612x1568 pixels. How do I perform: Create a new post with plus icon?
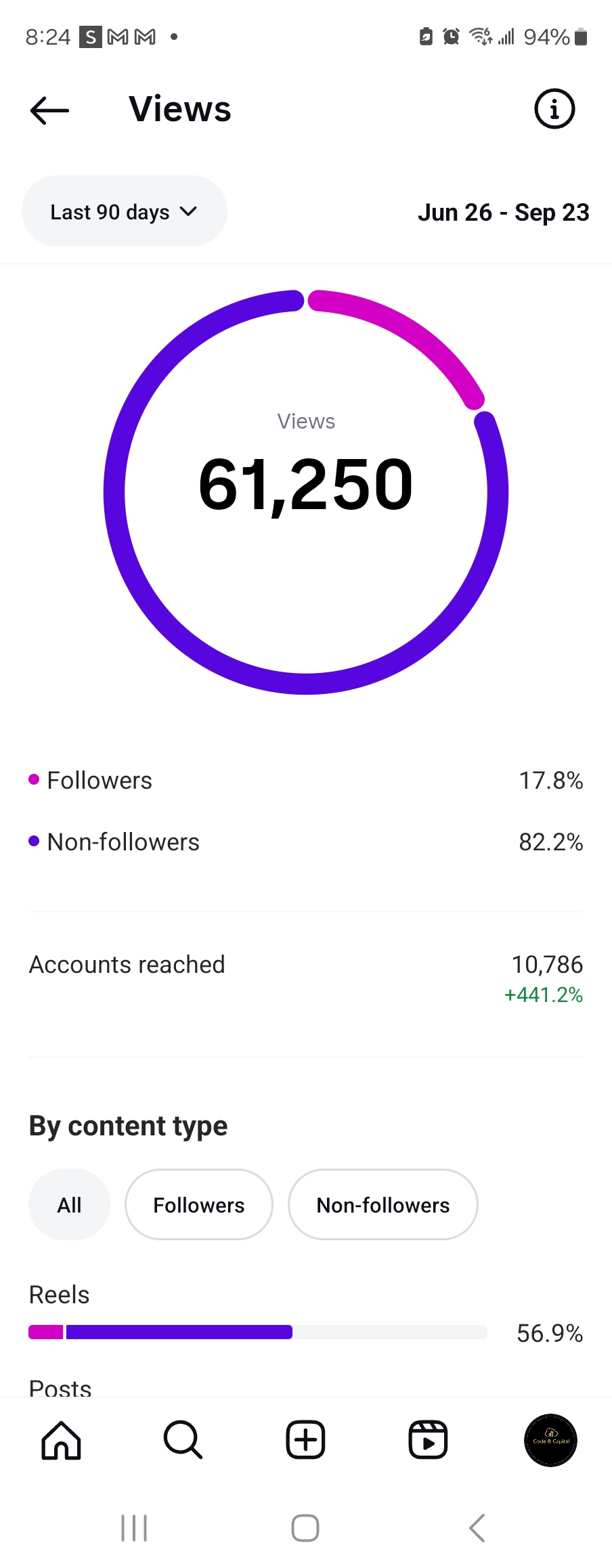coord(305,1440)
